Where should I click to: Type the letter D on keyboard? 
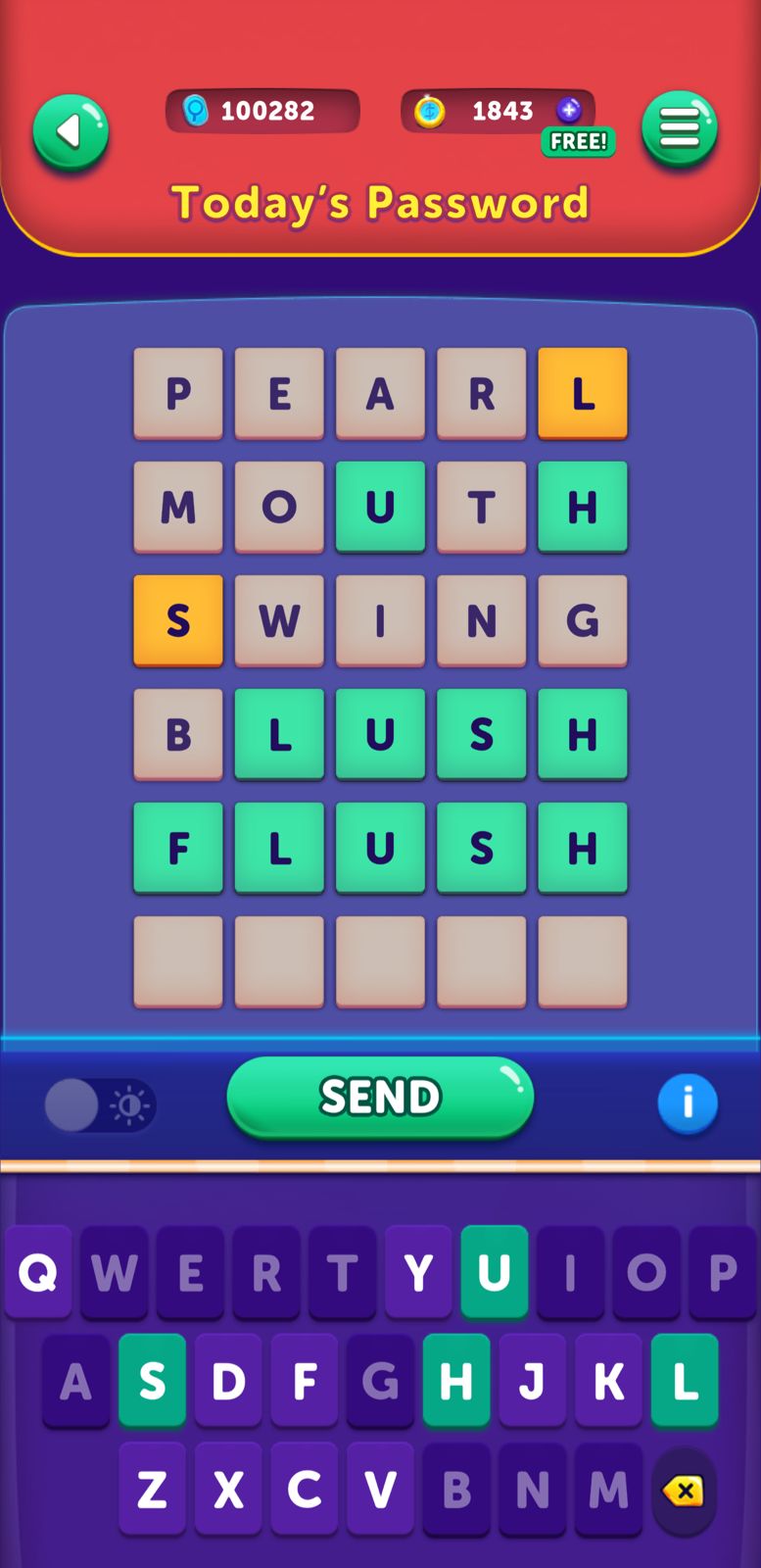click(x=228, y=1380)
